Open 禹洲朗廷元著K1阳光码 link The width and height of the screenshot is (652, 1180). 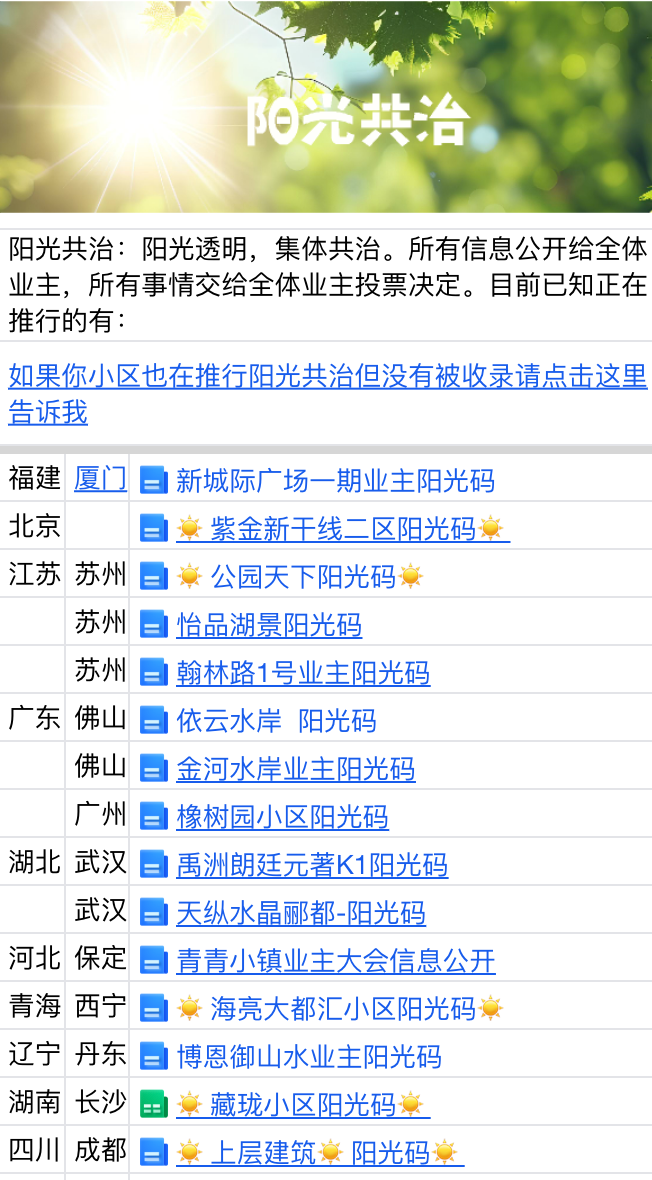click(x=311, y=865)
